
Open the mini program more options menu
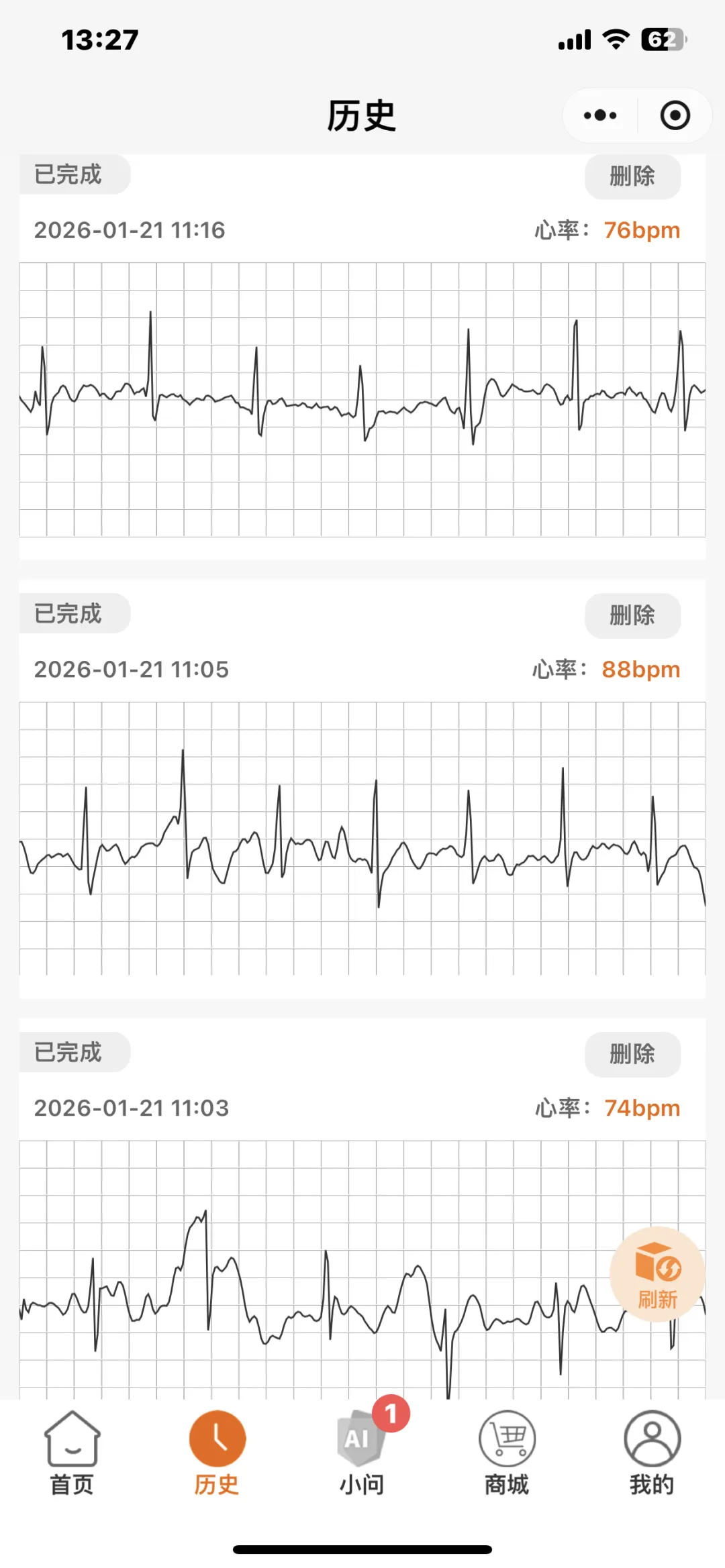coord(600,115)
